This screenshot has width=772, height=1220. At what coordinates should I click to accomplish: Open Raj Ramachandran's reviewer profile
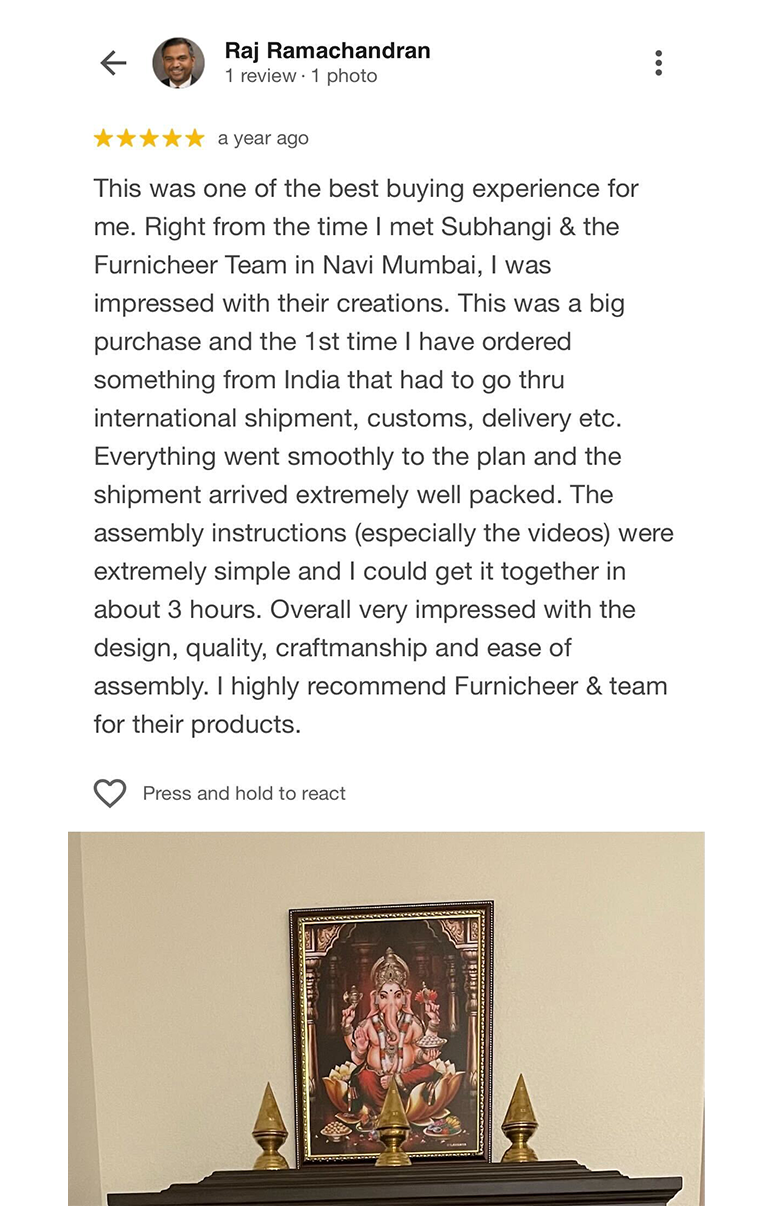click(x=327, y=51)
